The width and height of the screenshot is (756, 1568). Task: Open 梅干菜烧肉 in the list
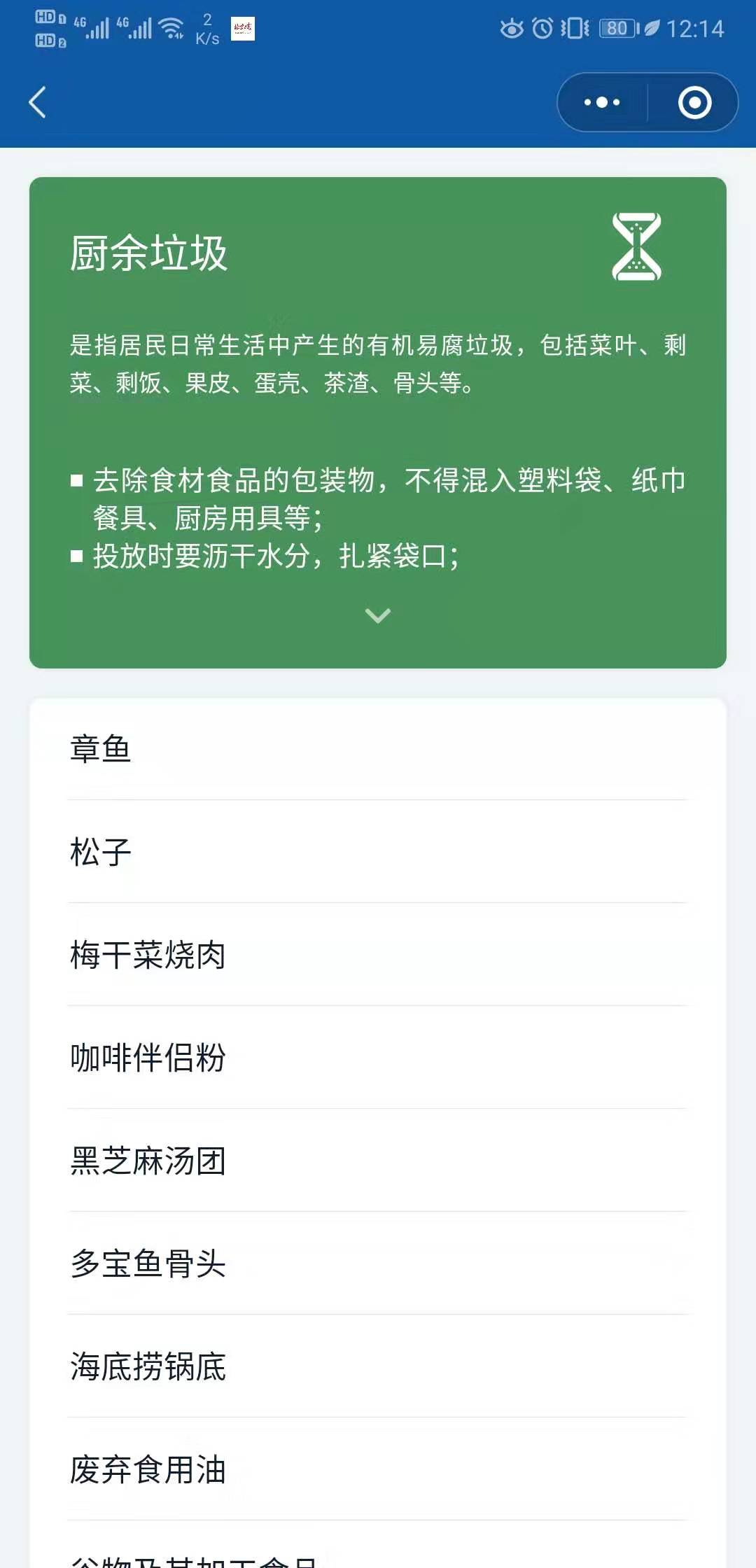[x=378, y=955]
